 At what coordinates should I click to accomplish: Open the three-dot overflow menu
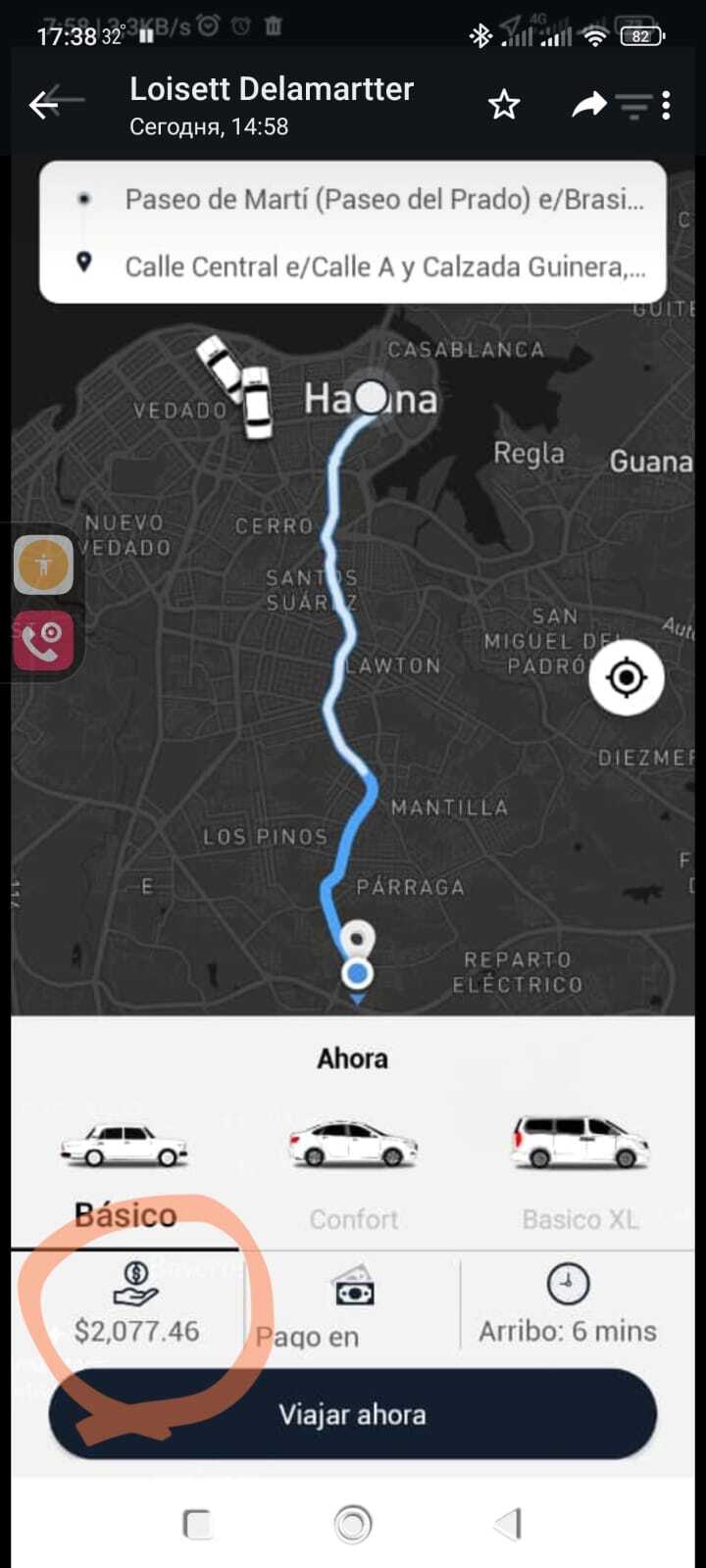point(667,105)
